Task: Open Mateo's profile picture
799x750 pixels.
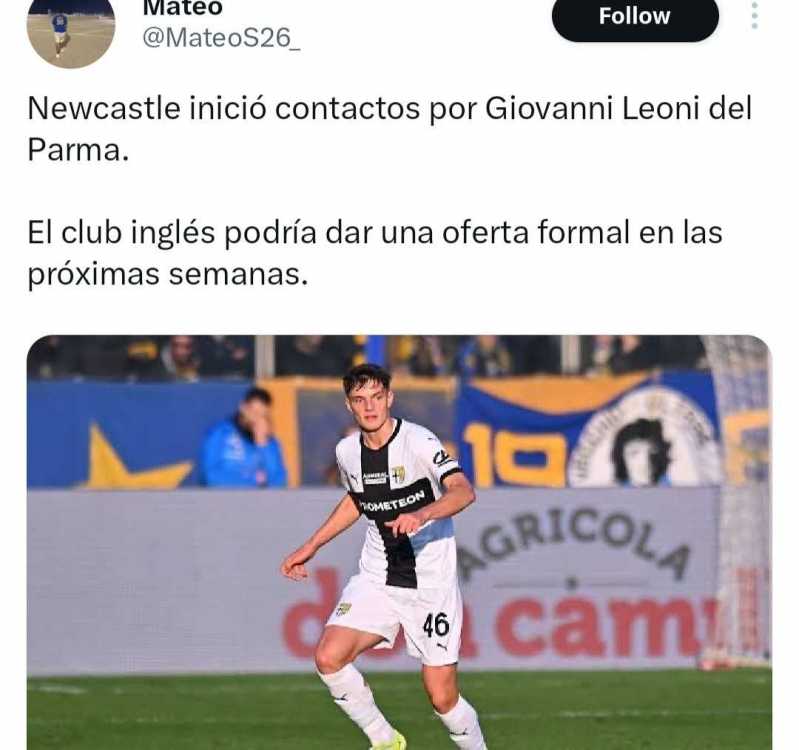Action: 70,30
